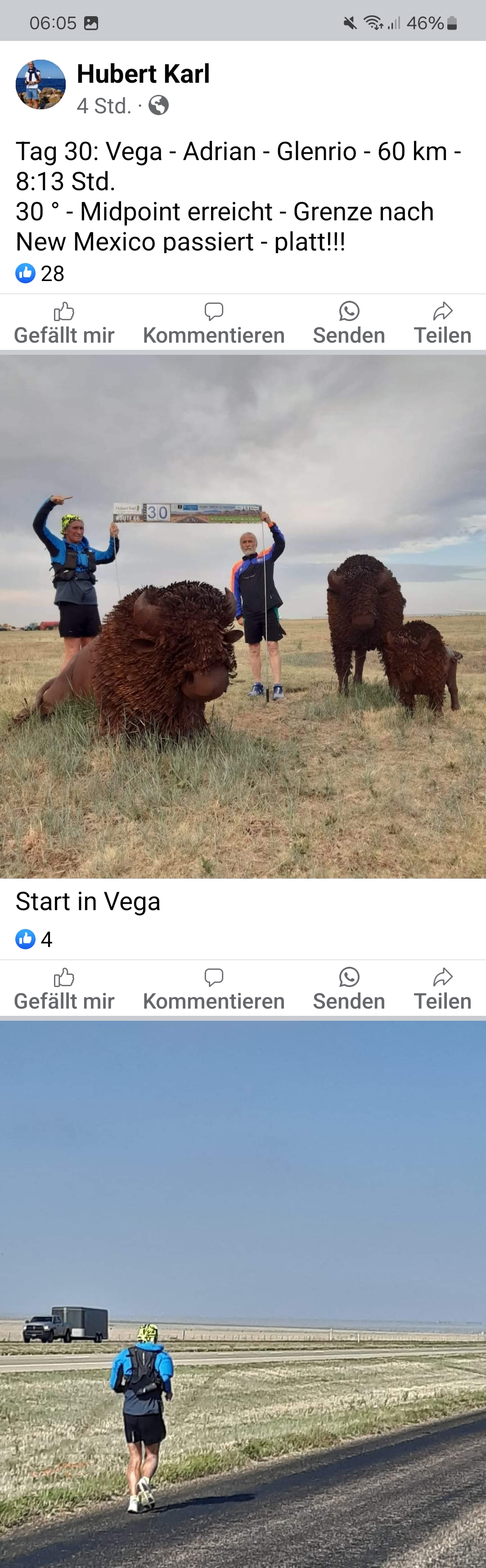
Task: Send the Start in Vega photo
Action: pos(349,989)
